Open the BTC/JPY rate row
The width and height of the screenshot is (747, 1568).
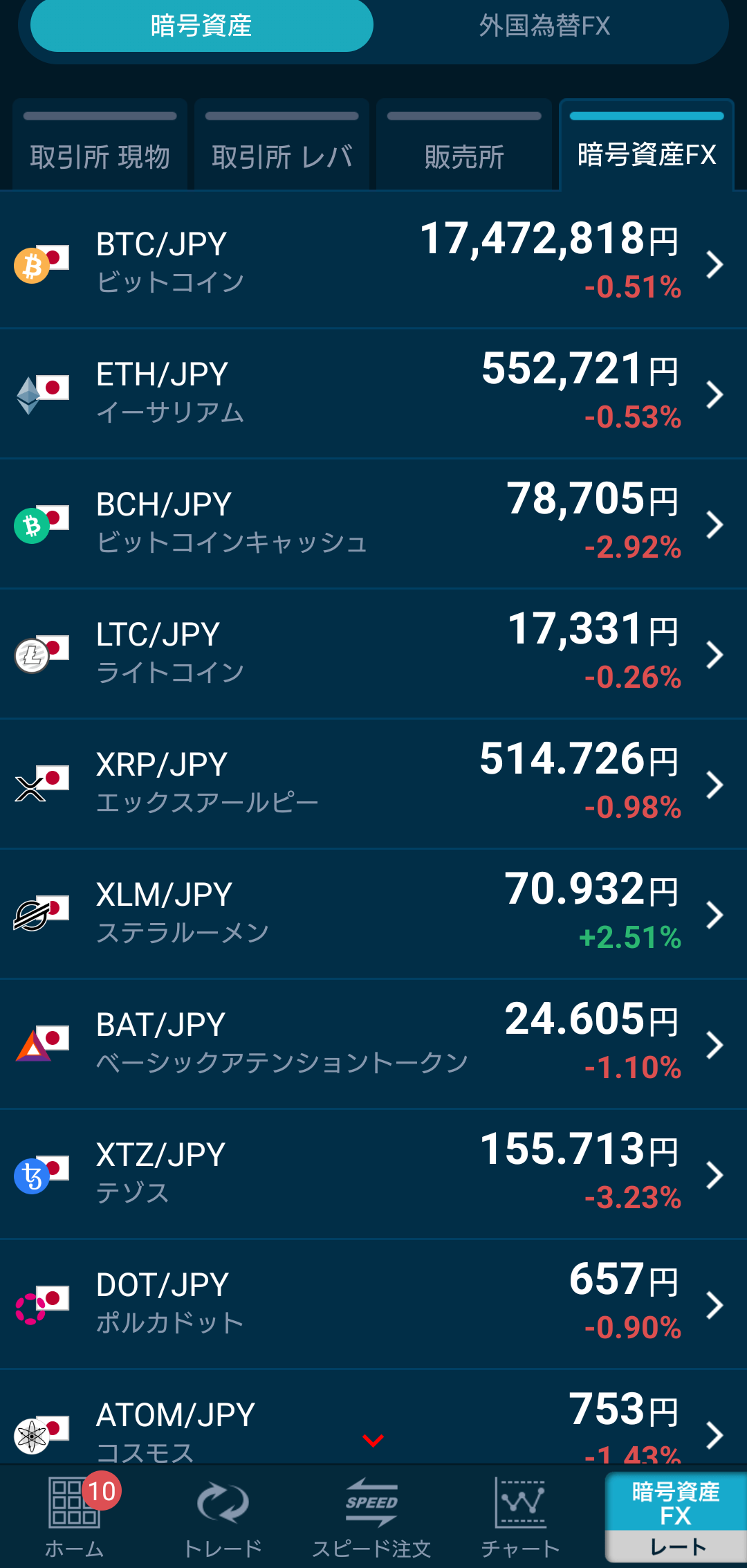[x=373, y=263]
